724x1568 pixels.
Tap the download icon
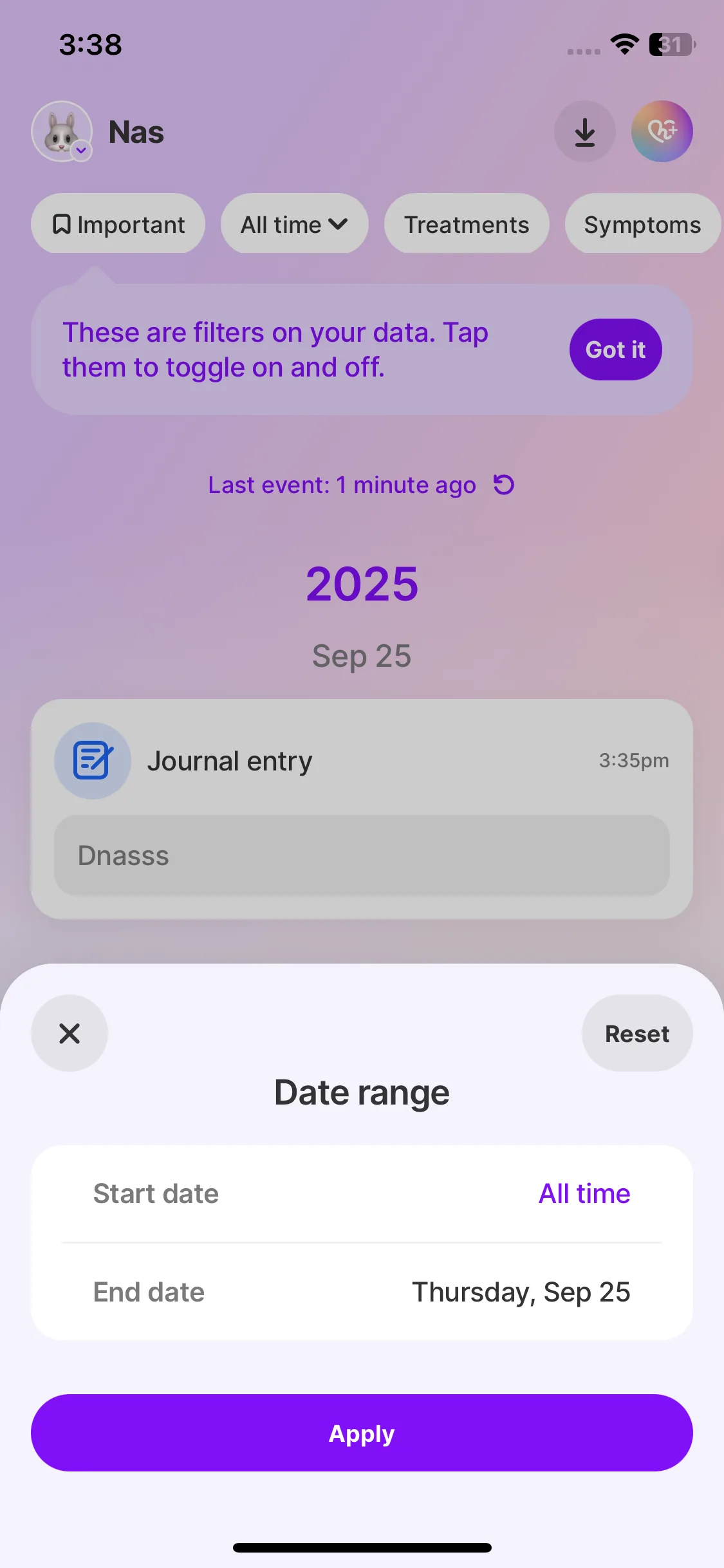pyautogui.click(x=584, y=132)
